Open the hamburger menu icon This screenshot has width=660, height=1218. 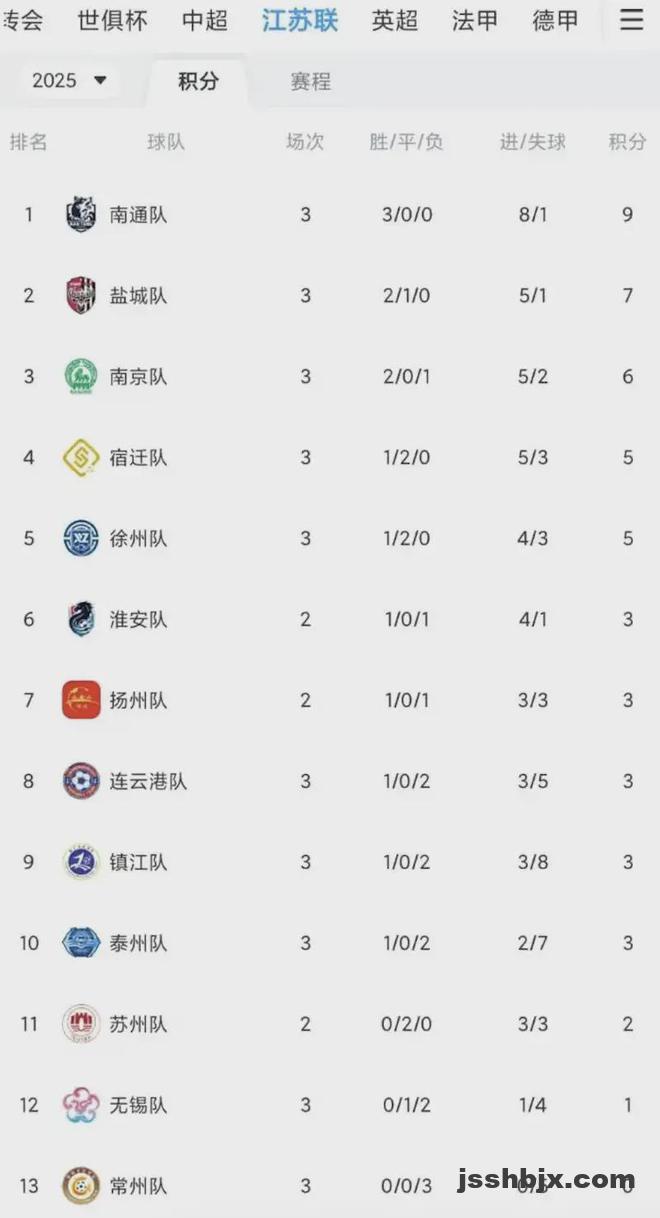pos(631,20)
